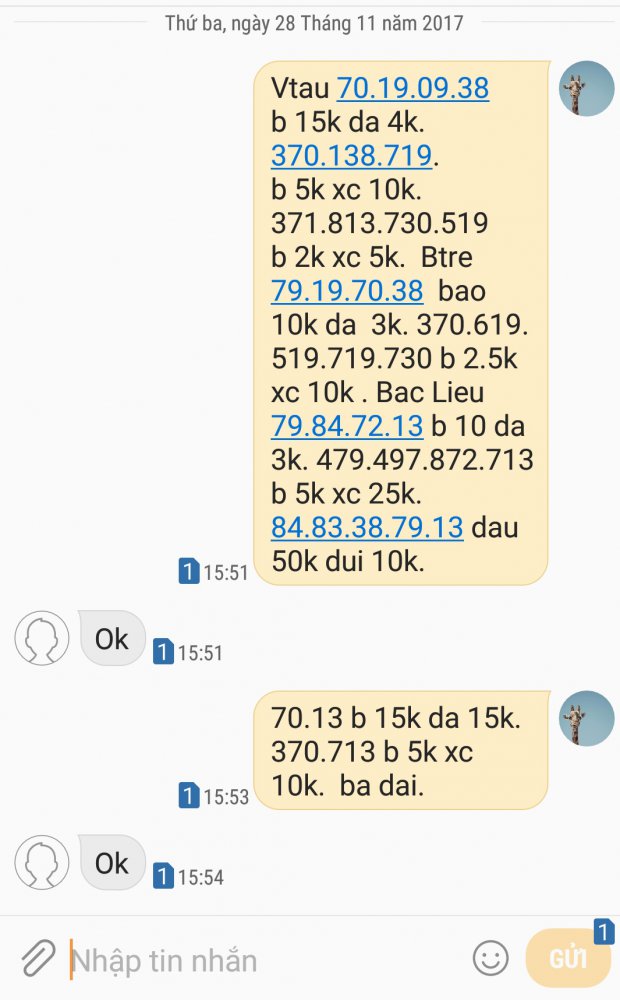Tap the underlined 79.19.70.38 number
The height and width of the screenshot is (1000, 620).
[347, 291]
